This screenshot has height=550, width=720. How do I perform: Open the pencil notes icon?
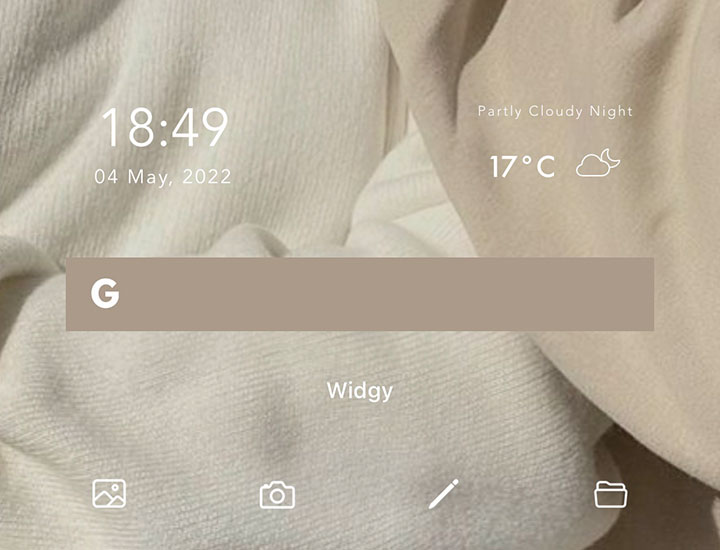coord(443,493)
